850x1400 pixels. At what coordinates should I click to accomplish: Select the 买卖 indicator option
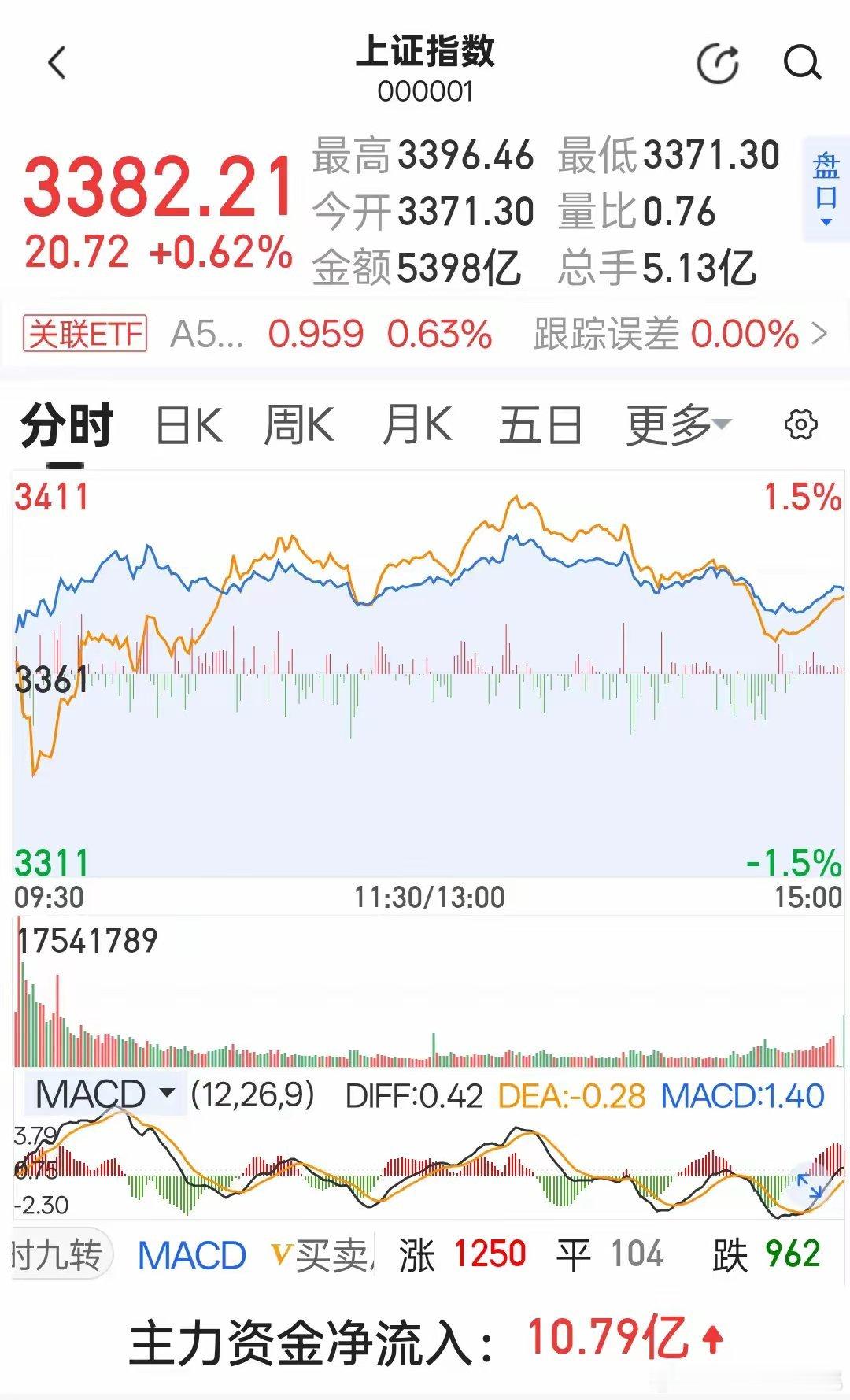pos(323,1255)
